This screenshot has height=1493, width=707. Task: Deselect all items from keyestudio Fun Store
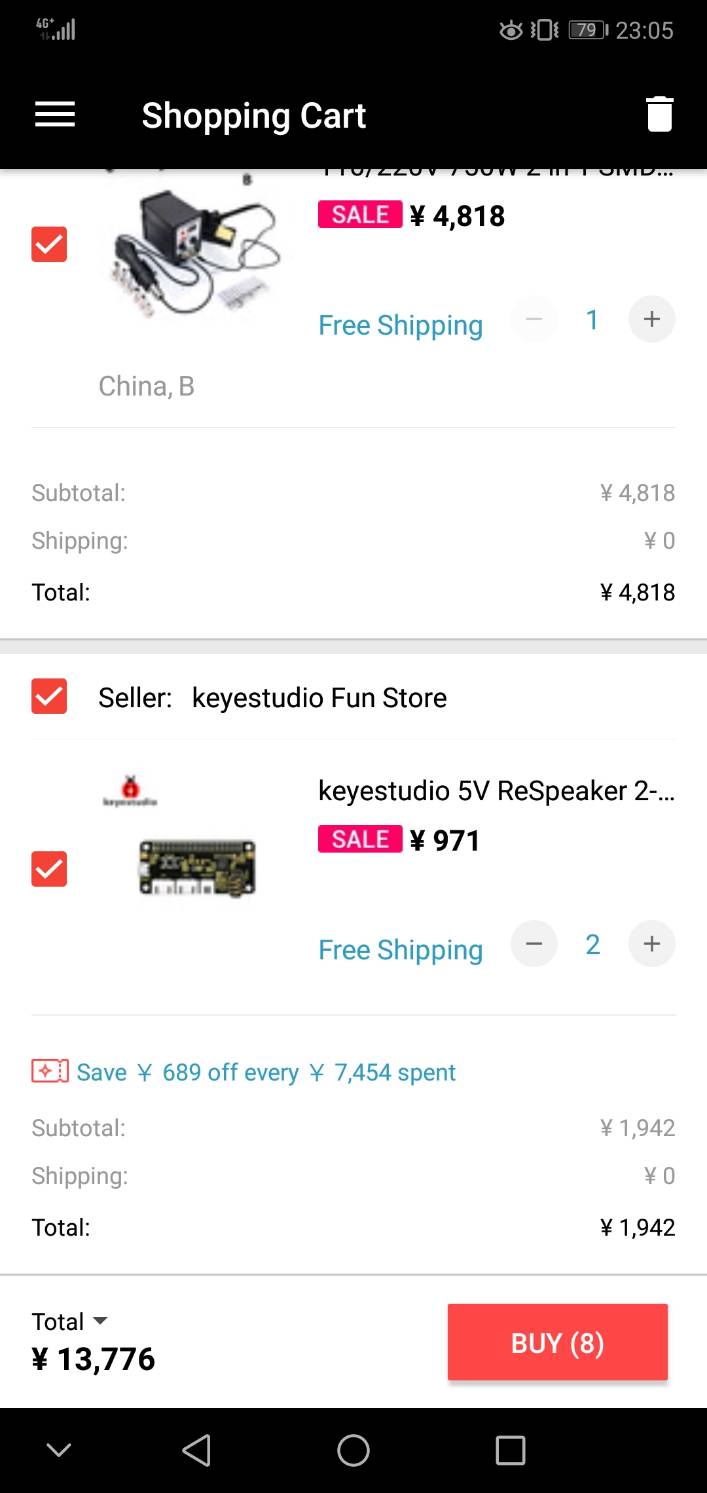point(49,696)
